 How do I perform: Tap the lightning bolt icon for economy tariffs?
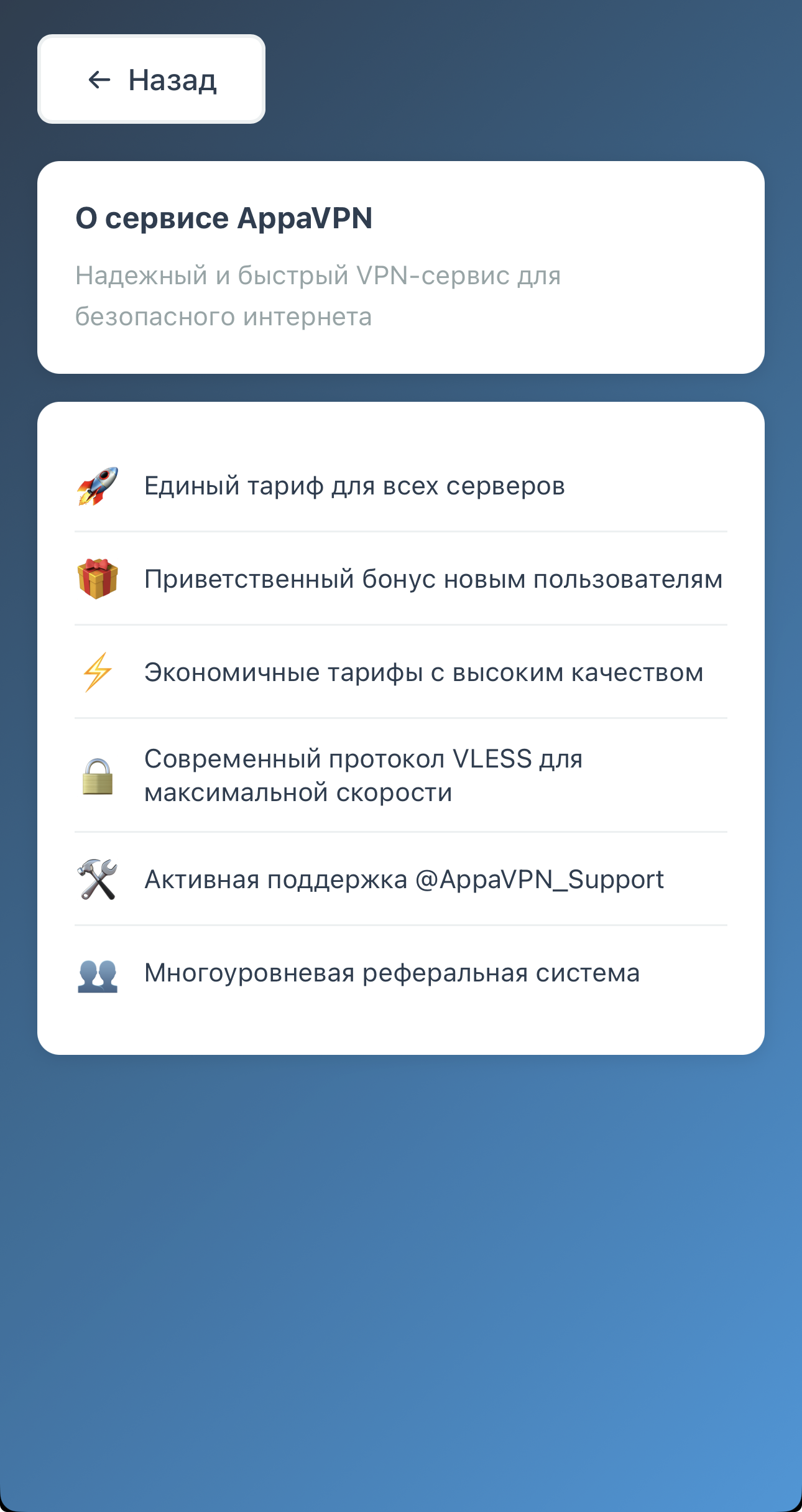pyautogui.click(x=98, y=672)
